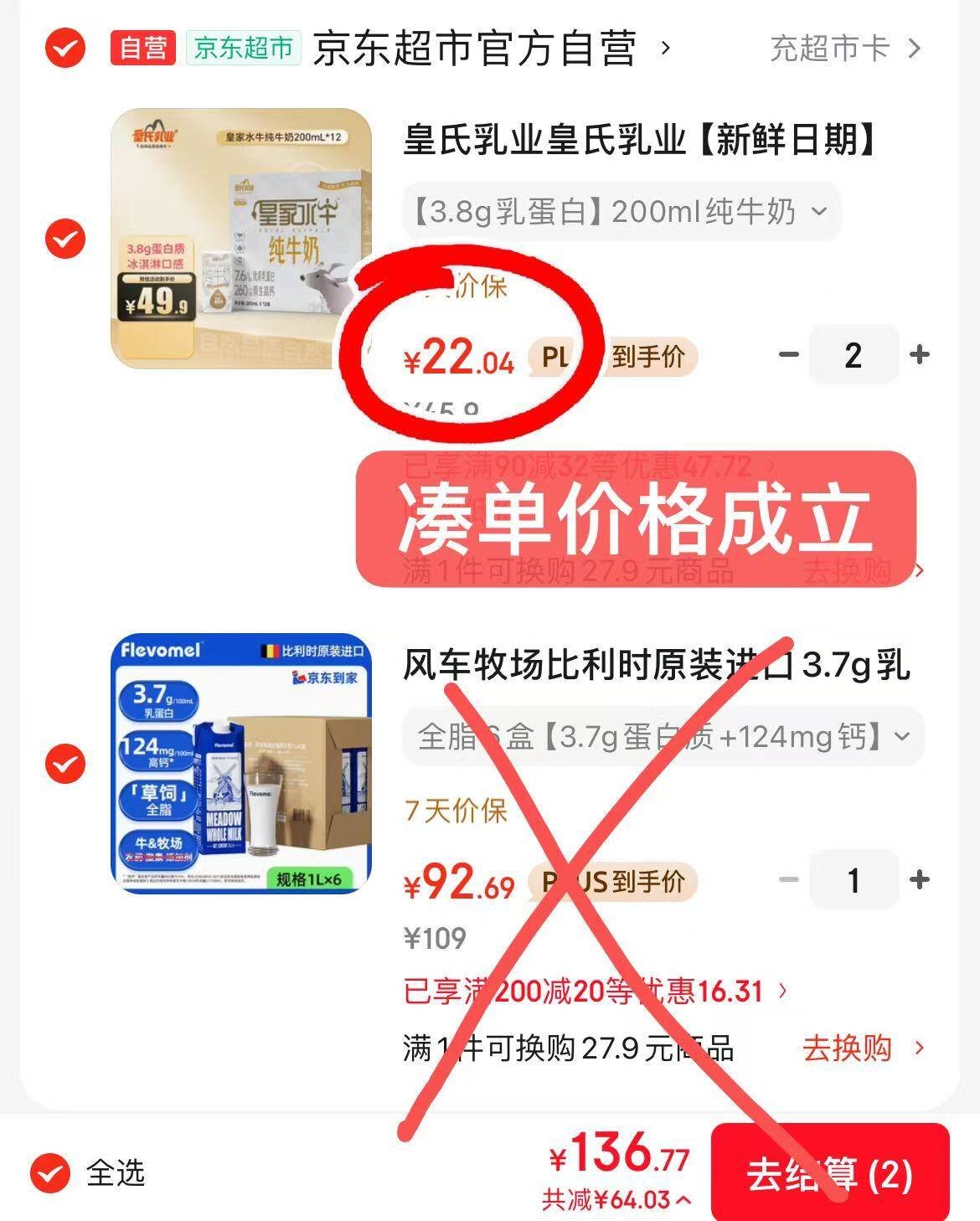Open the 京东超市官方自营 store page
Image resolution: width=980 pixels, height=1221 pixels.
[474, 48]
